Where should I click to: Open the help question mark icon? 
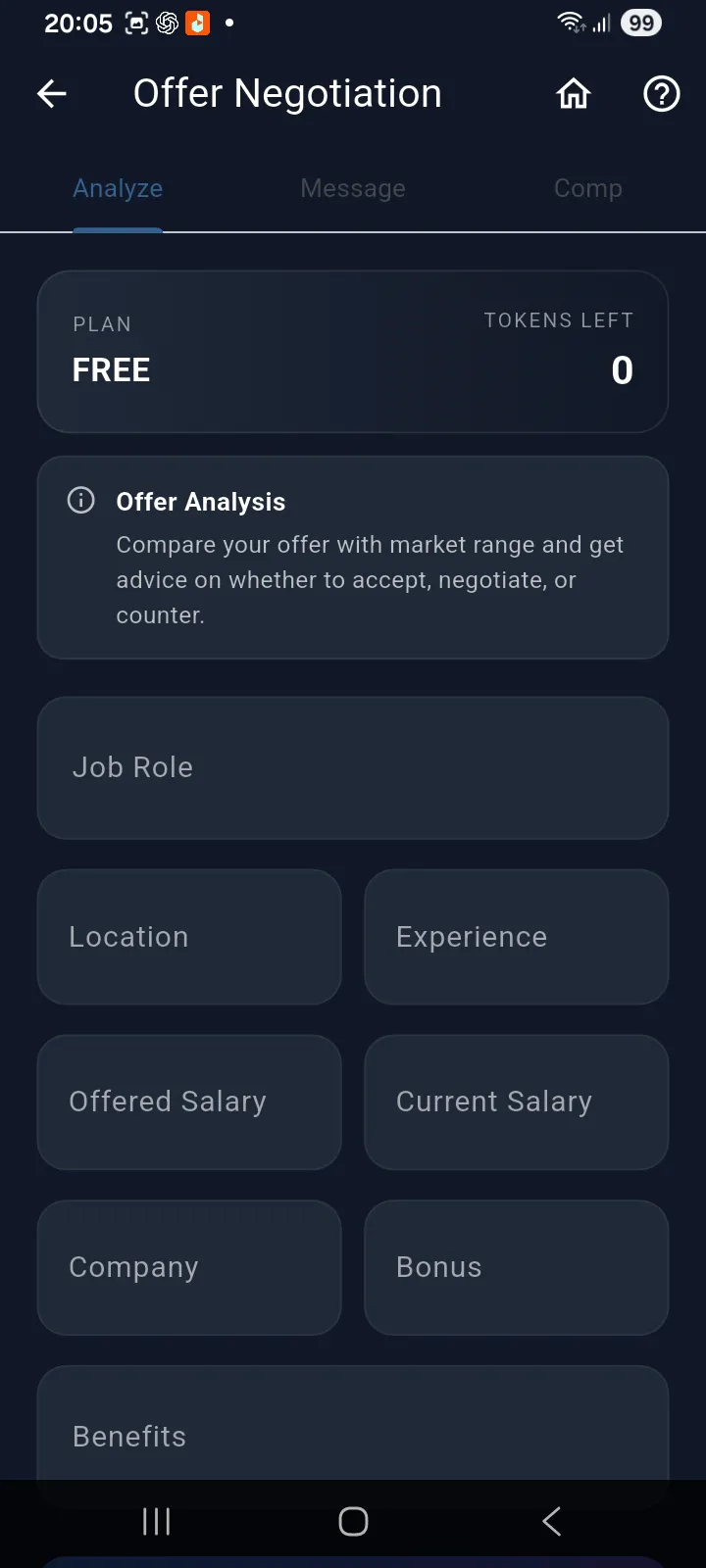click(x=662, y=94)
